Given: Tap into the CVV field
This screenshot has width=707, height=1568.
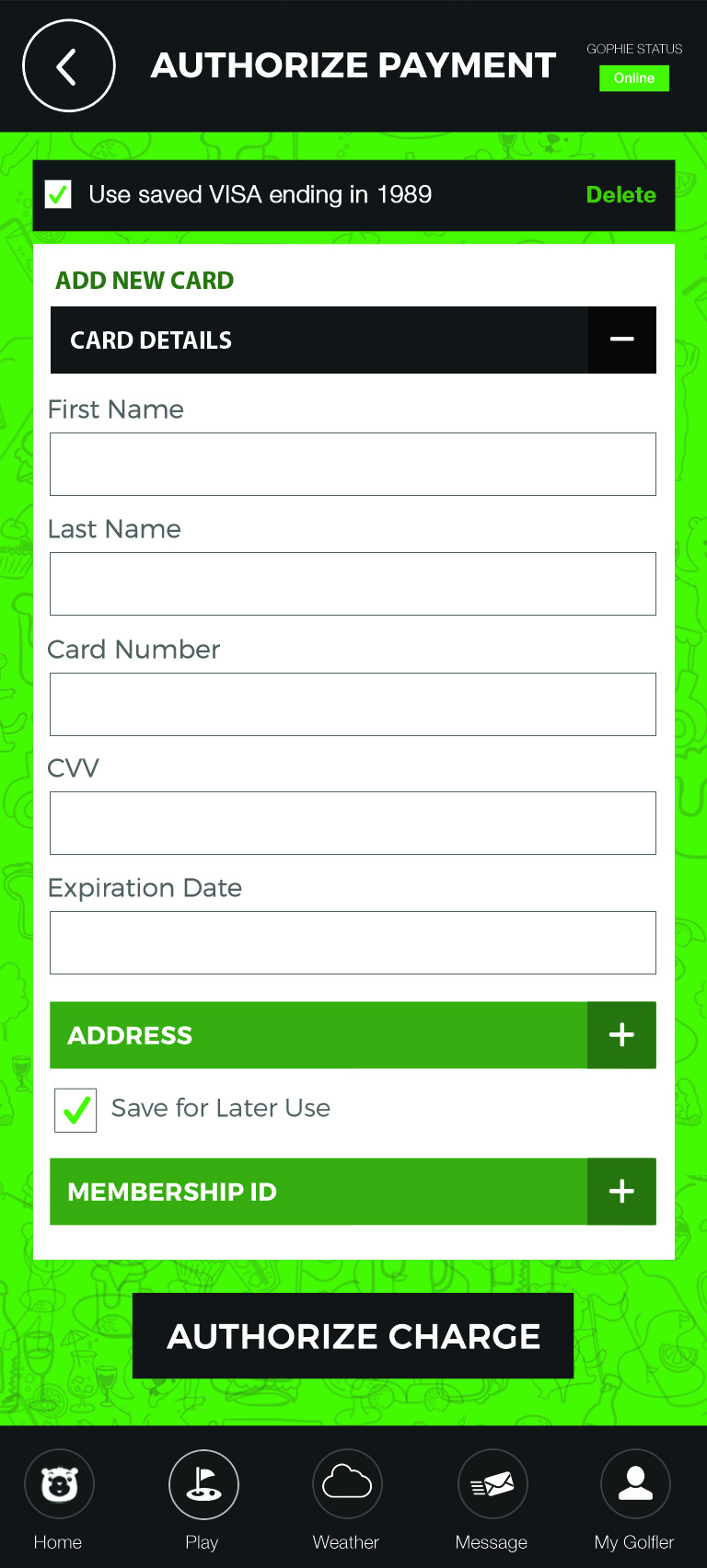Looking at the screenshot, I should point(353,824).
